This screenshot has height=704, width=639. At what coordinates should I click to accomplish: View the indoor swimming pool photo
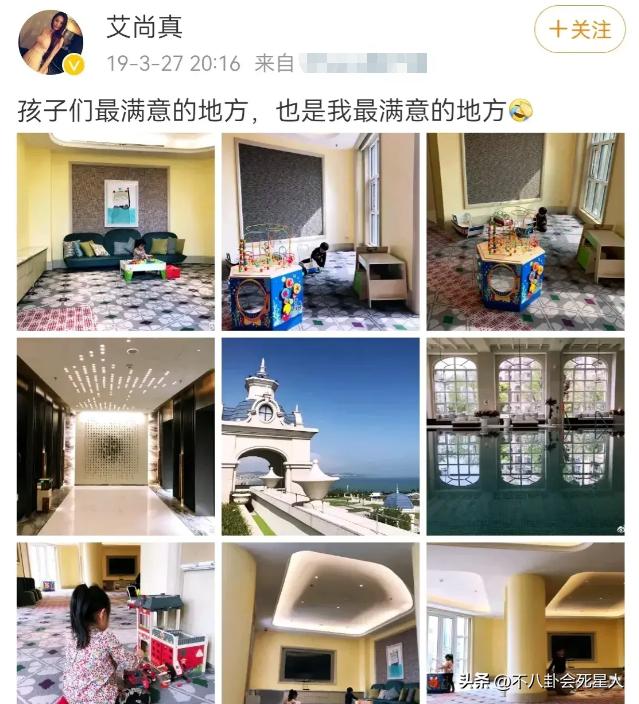pyautogui.click(x=525, y=436)
